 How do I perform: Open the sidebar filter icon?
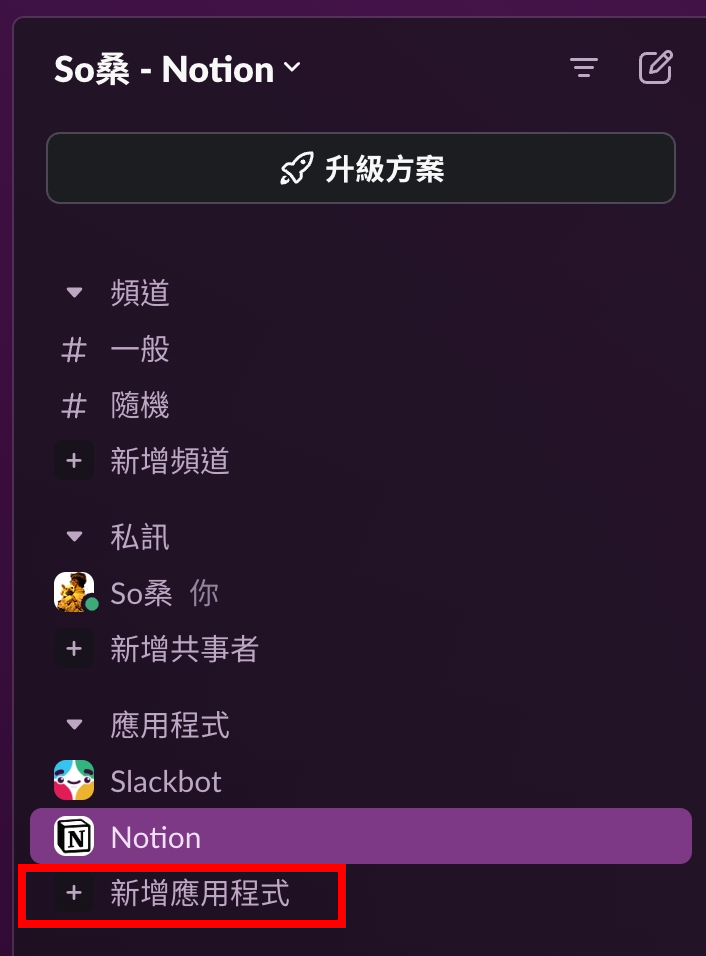(584, 68)
